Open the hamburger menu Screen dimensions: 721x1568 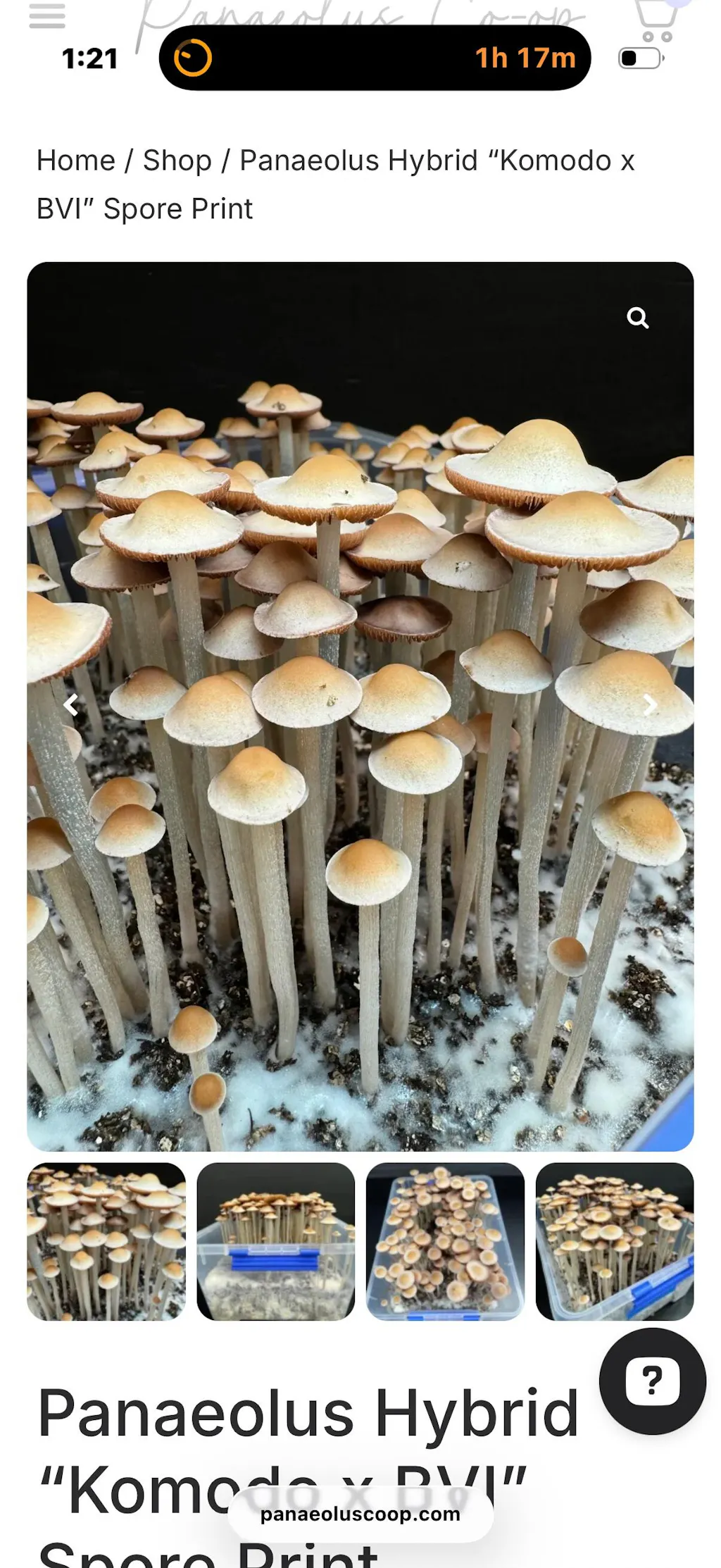click(x=47, y=15)
